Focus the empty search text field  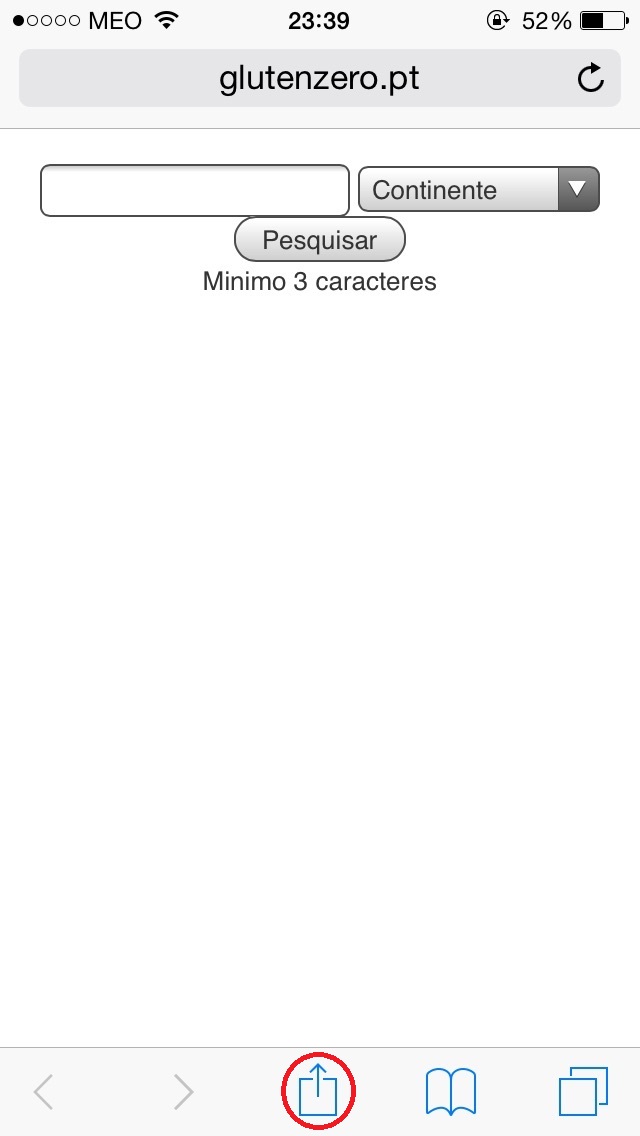(194, 191)
